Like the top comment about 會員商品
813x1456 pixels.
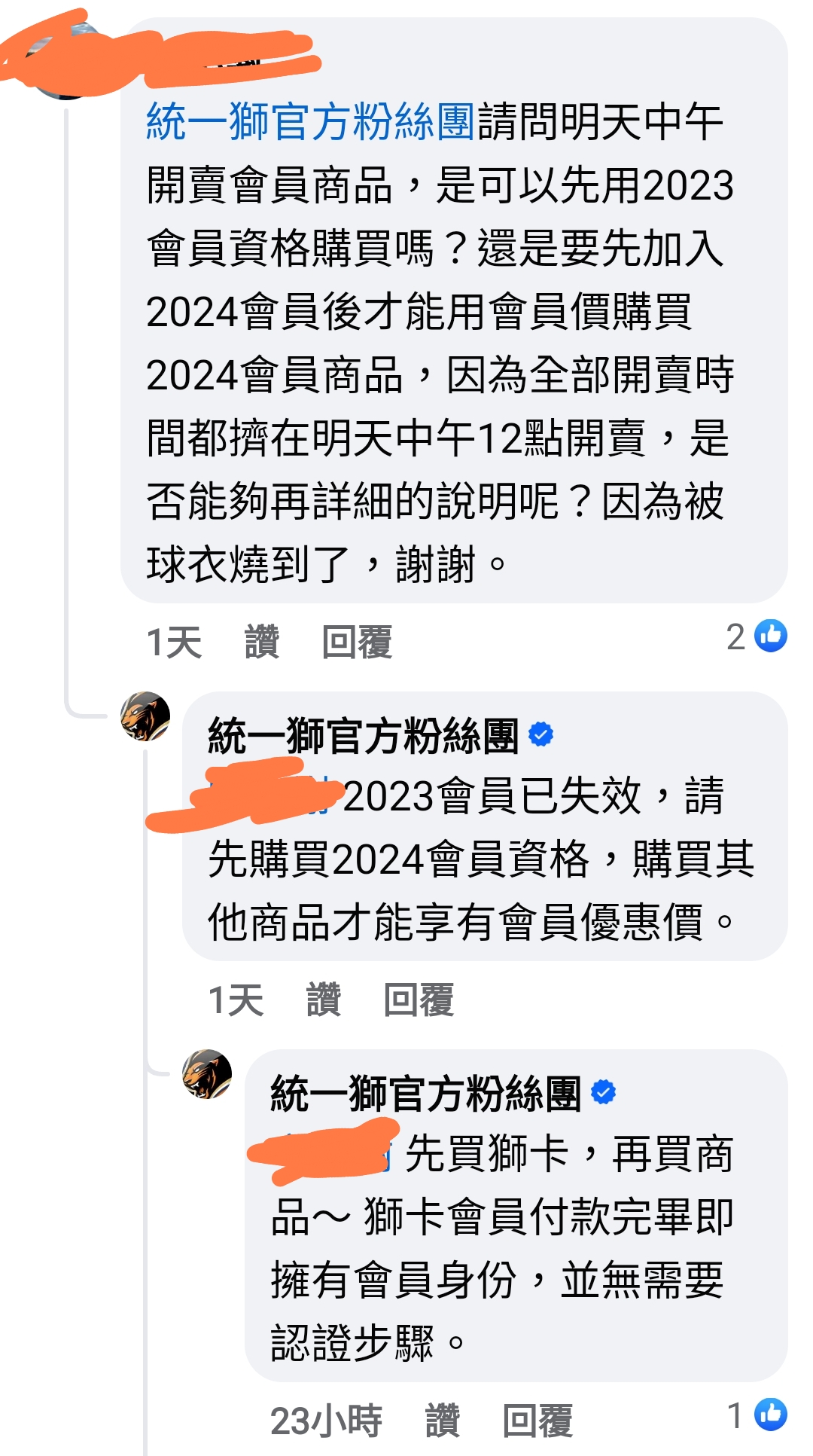[x=262, y=642]
